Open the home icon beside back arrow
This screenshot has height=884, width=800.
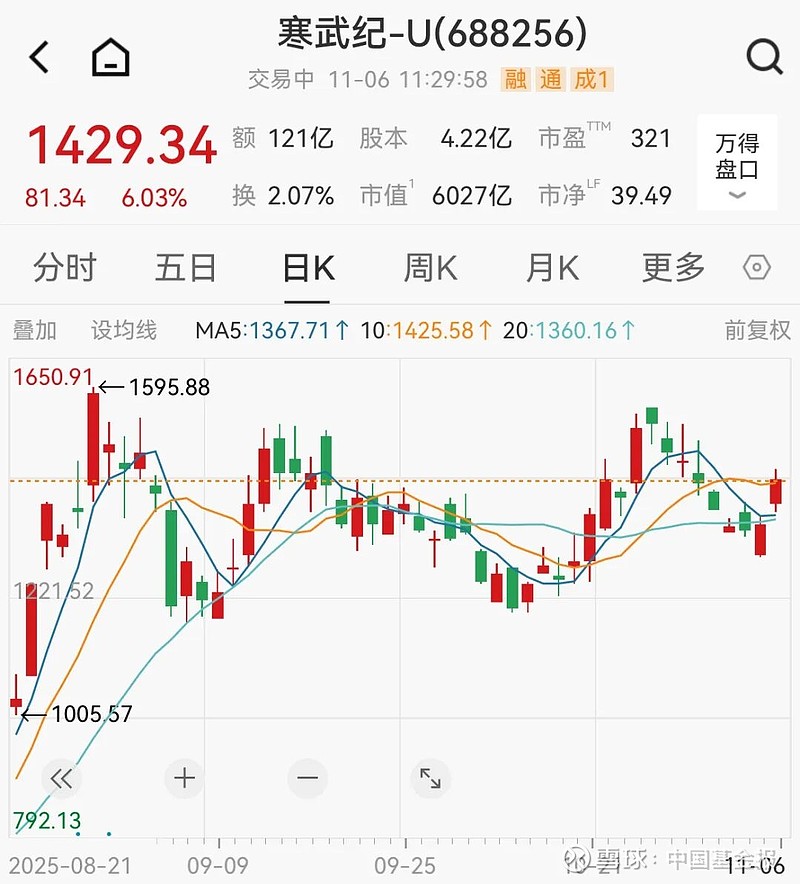point(108,57)
